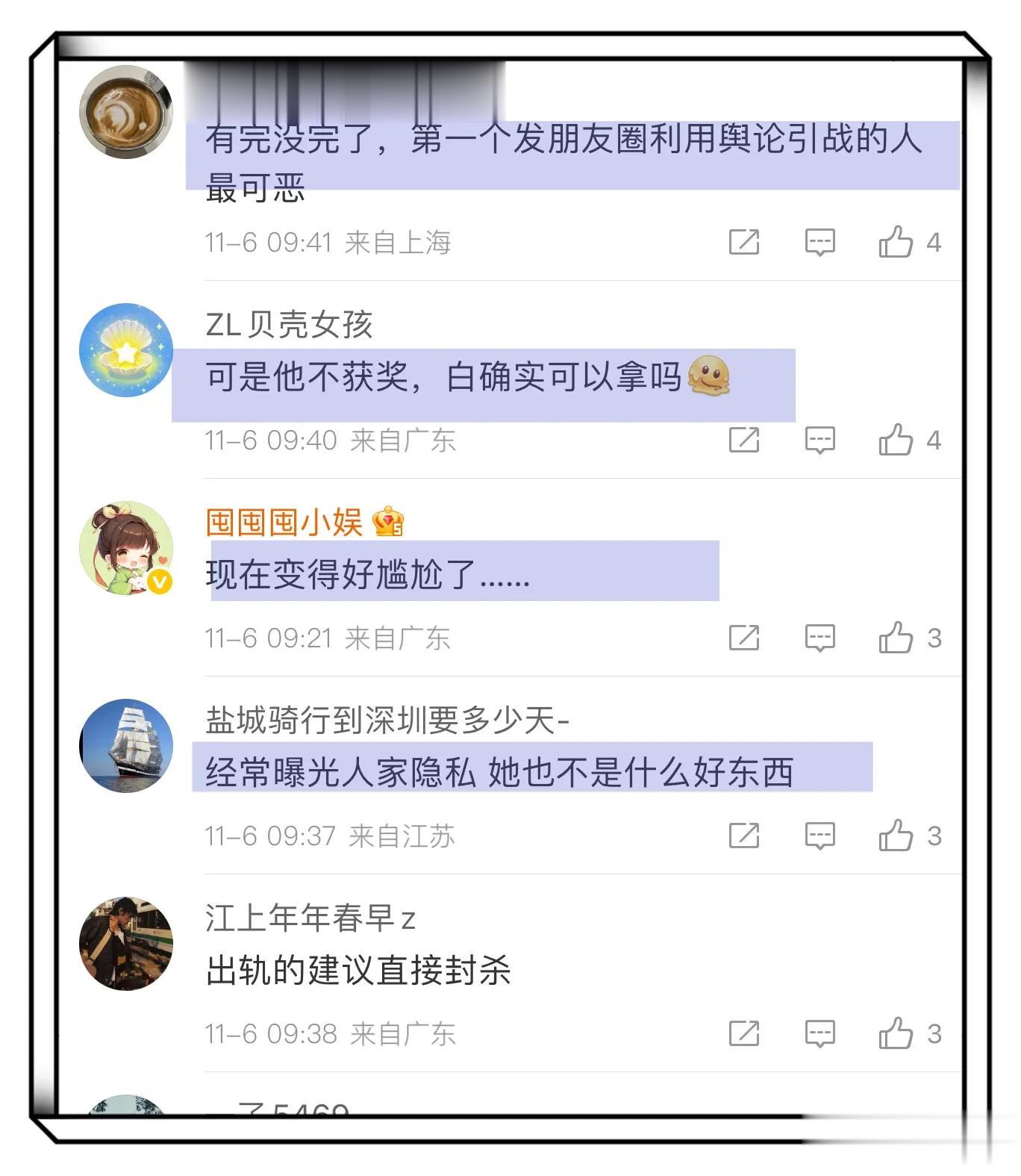
Task: Open the reply bubble on ZL贝壳女孩's comment
Action: pyautogui.click(x=819, y=440)
